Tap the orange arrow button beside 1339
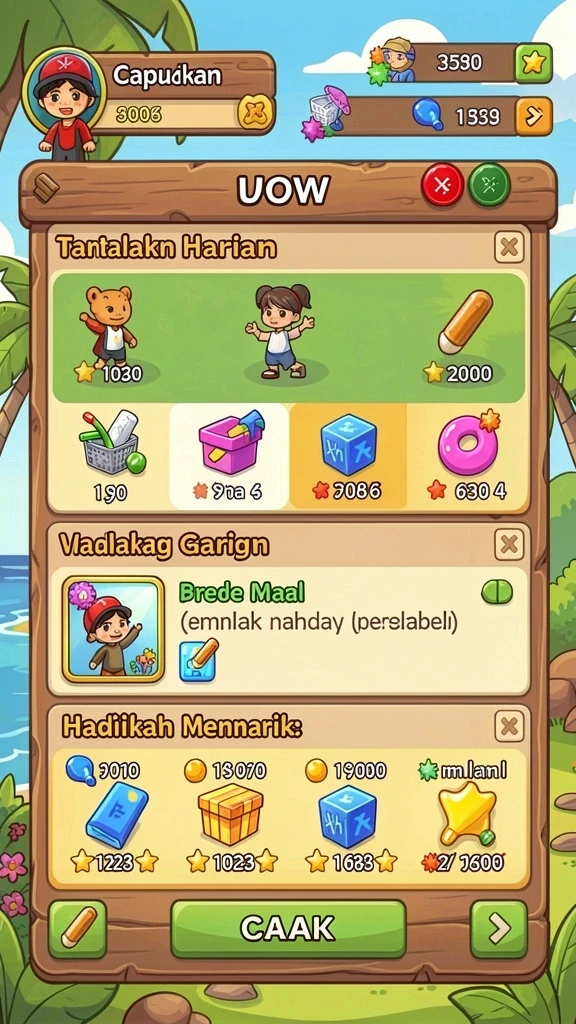576x1024 pixels. point(534,116)
